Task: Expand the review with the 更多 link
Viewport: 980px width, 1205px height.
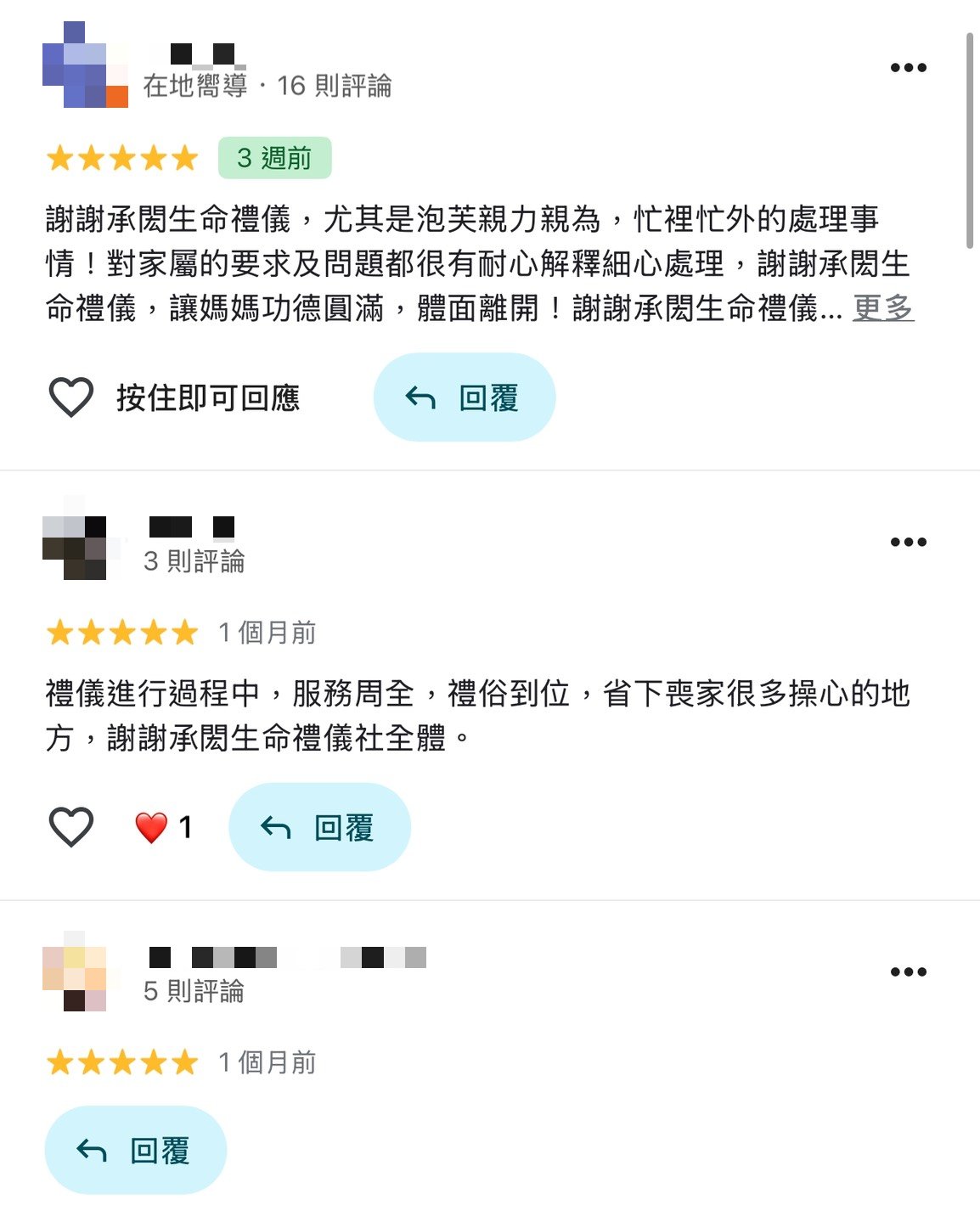Action: pos(882,307)
